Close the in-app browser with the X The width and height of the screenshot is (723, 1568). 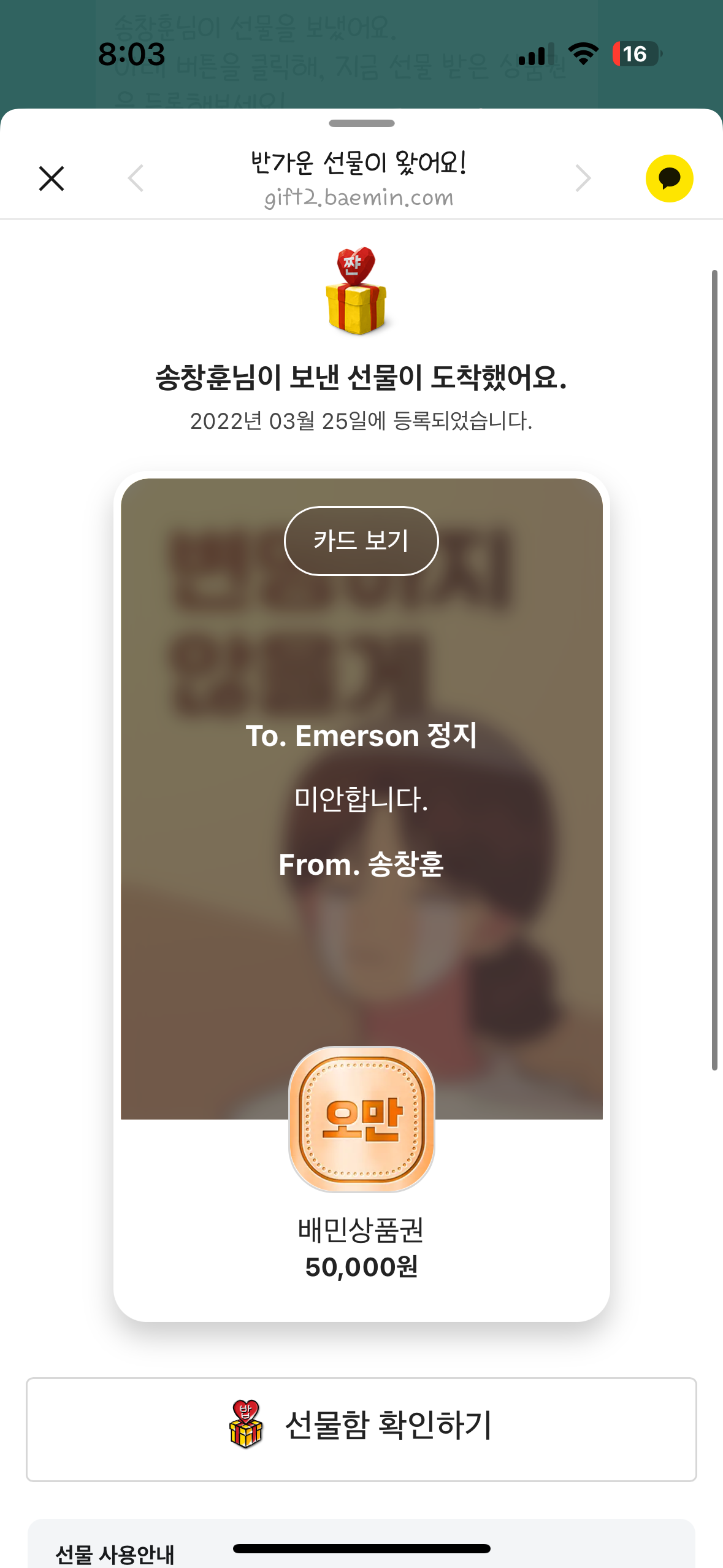tap(52, 179)
